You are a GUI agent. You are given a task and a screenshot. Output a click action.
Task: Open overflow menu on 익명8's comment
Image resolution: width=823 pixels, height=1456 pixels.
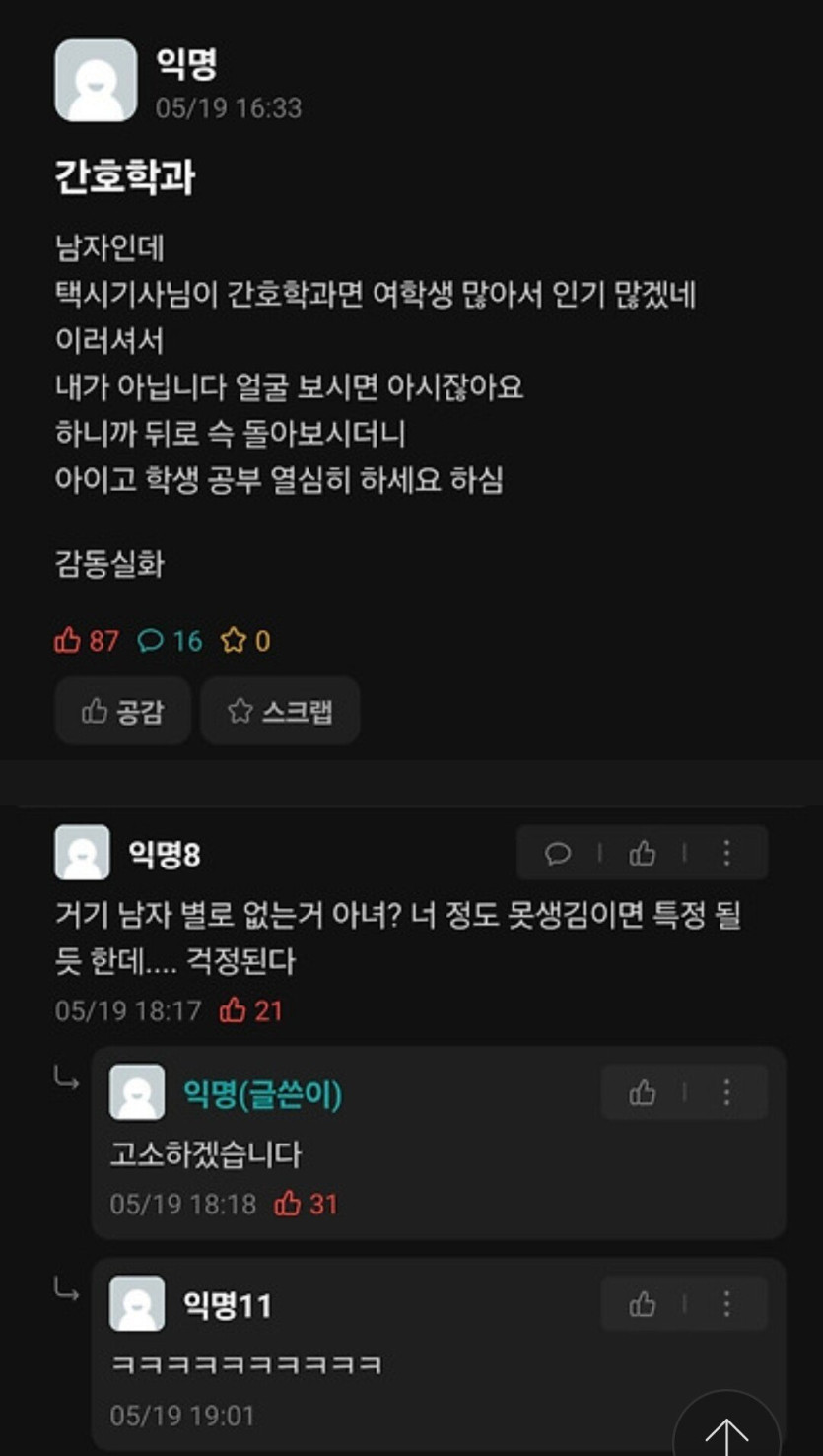726,854
